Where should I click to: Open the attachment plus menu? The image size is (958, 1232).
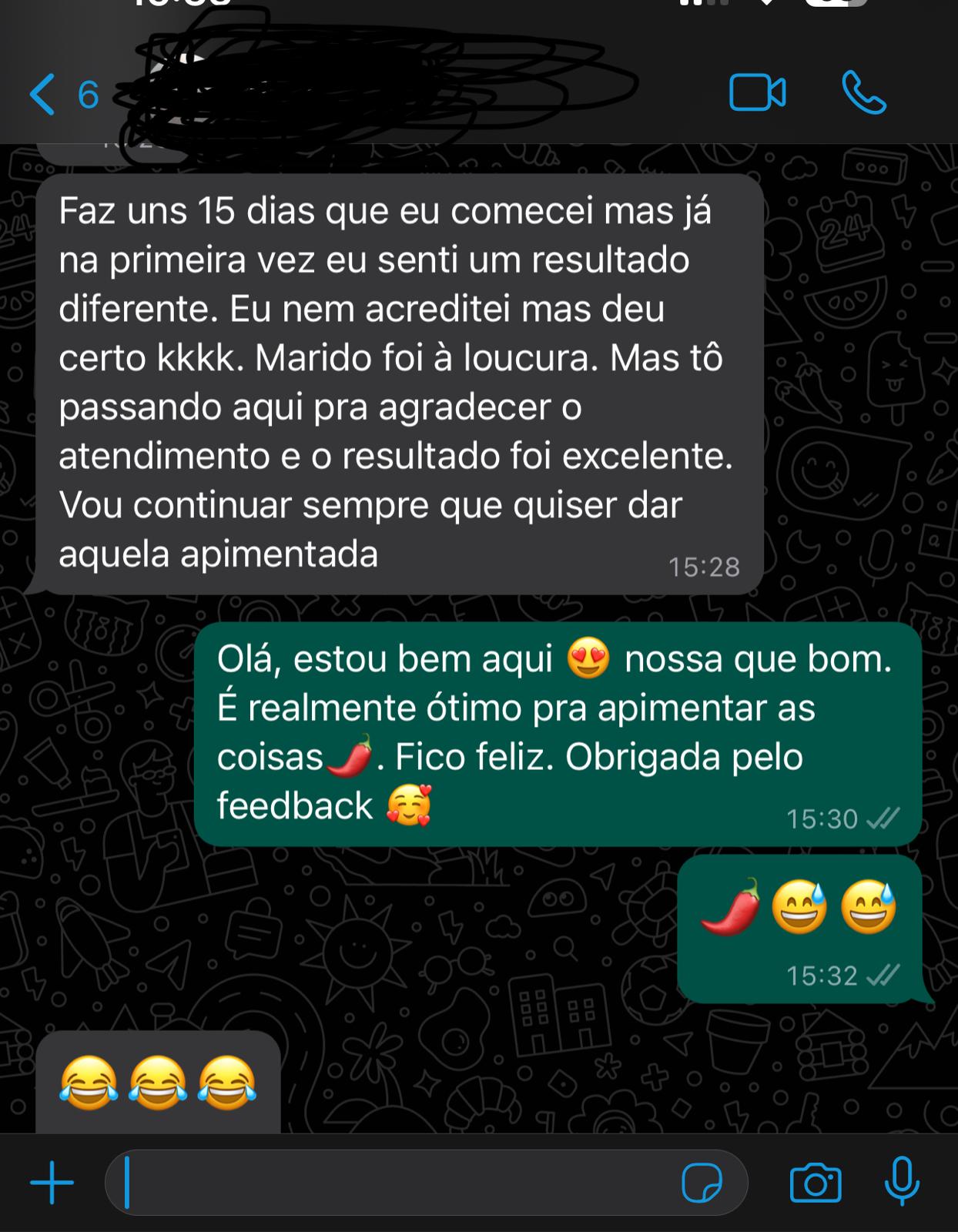click(52, 1182)
